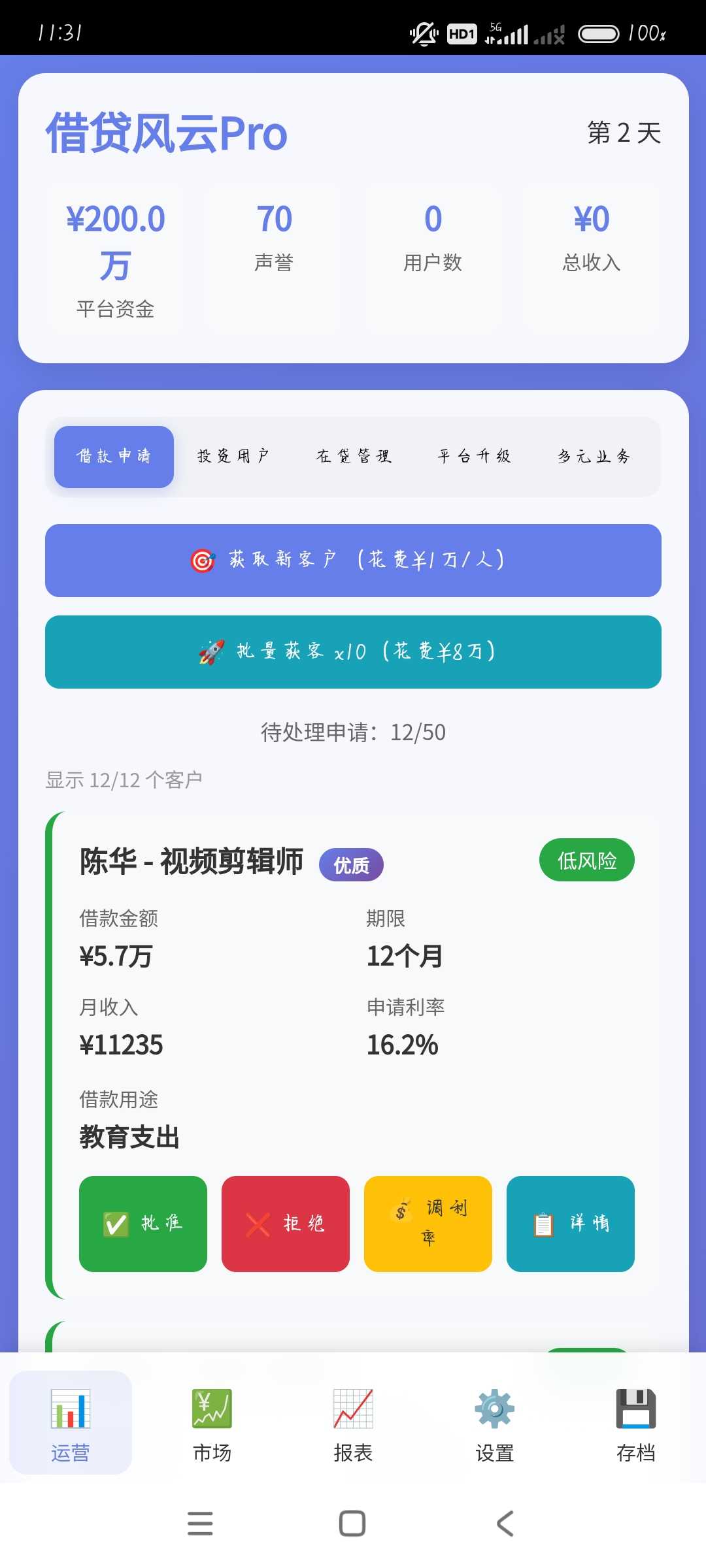706x1568 pixels.
Task: Open 设置 from bottom navigation
Action: pyautogui.click(x=494, y=1423)
